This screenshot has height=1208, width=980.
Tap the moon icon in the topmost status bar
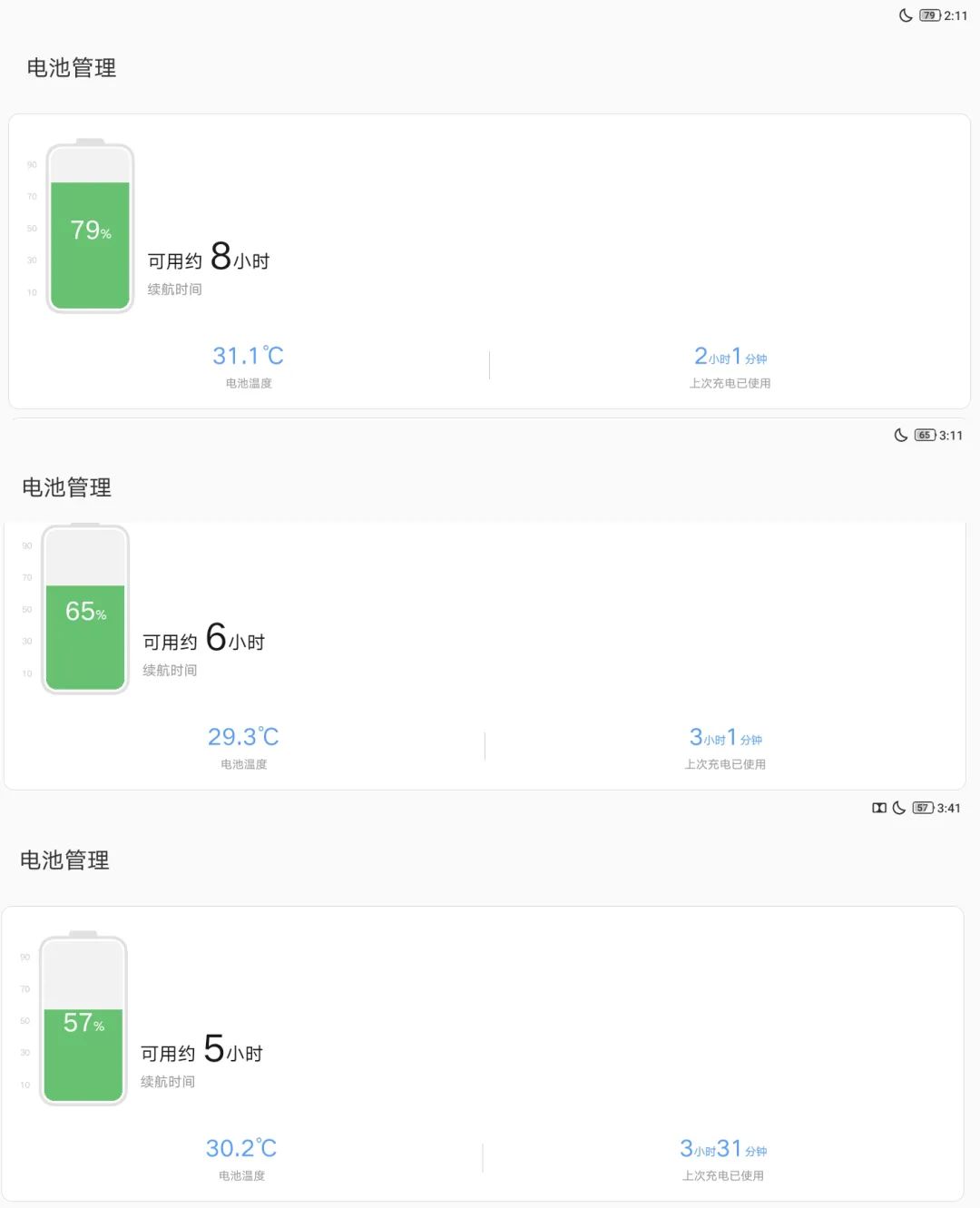pos(903,15)
